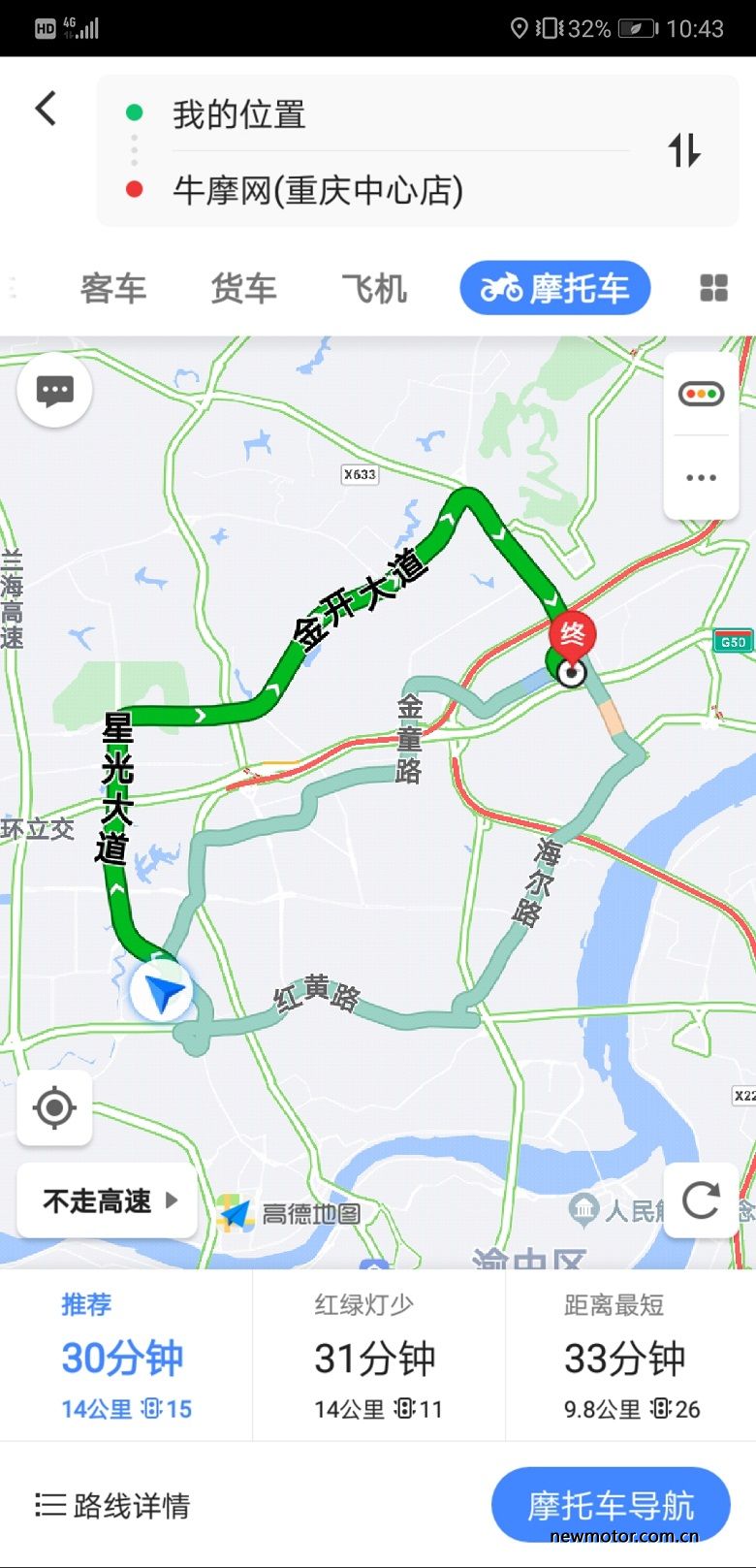View 路线详情 route details
The height and width of the screenshot is (1568, 756).
112,1505
